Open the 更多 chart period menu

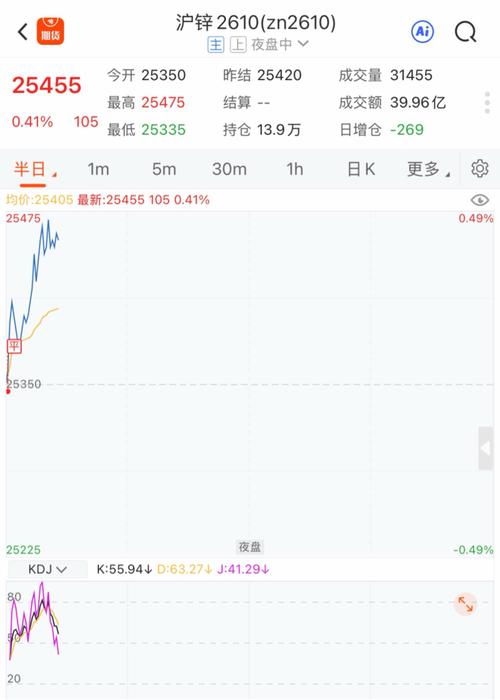coord(428,169)
